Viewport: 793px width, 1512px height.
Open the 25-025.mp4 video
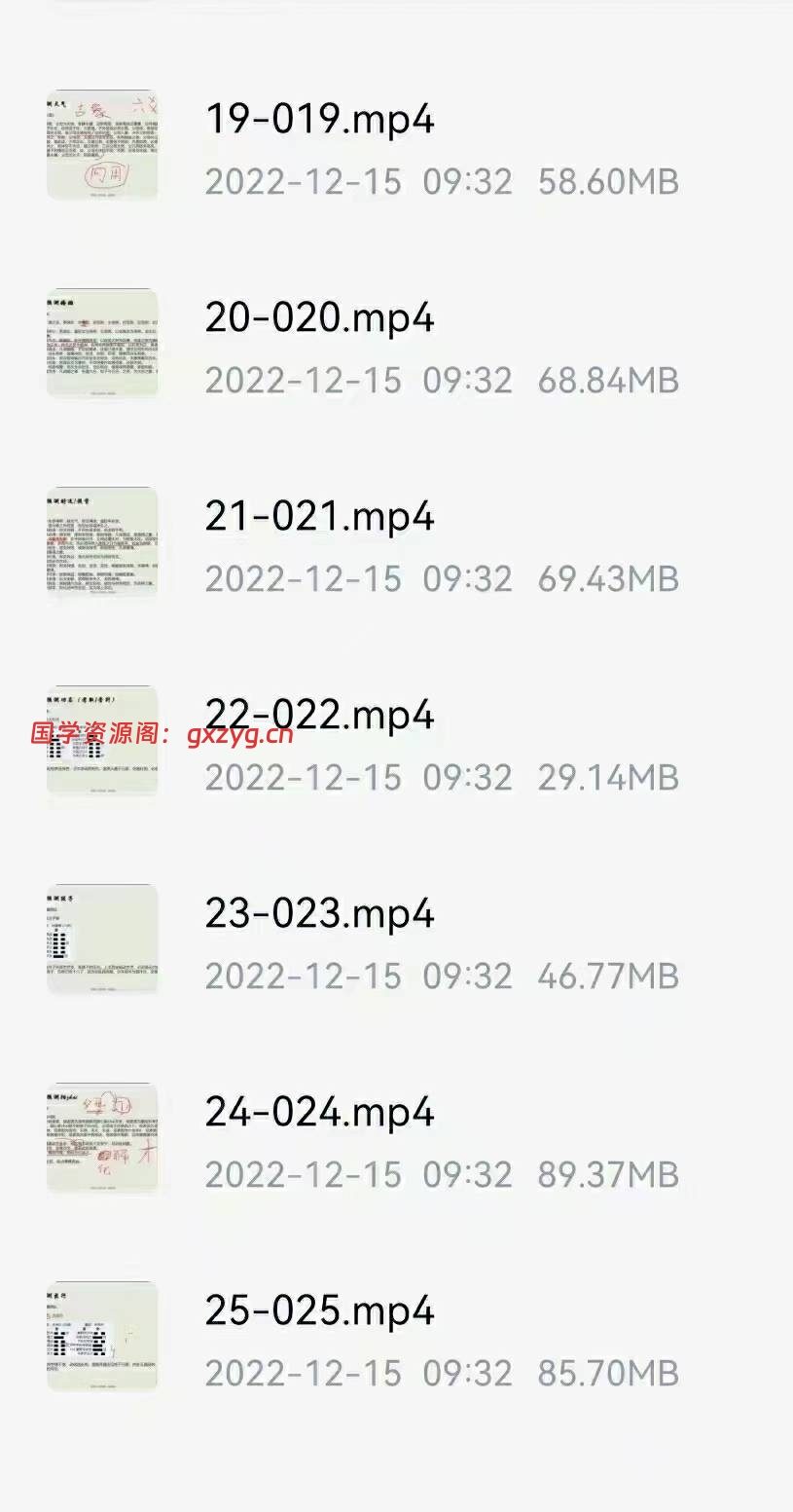(319, 1312)
